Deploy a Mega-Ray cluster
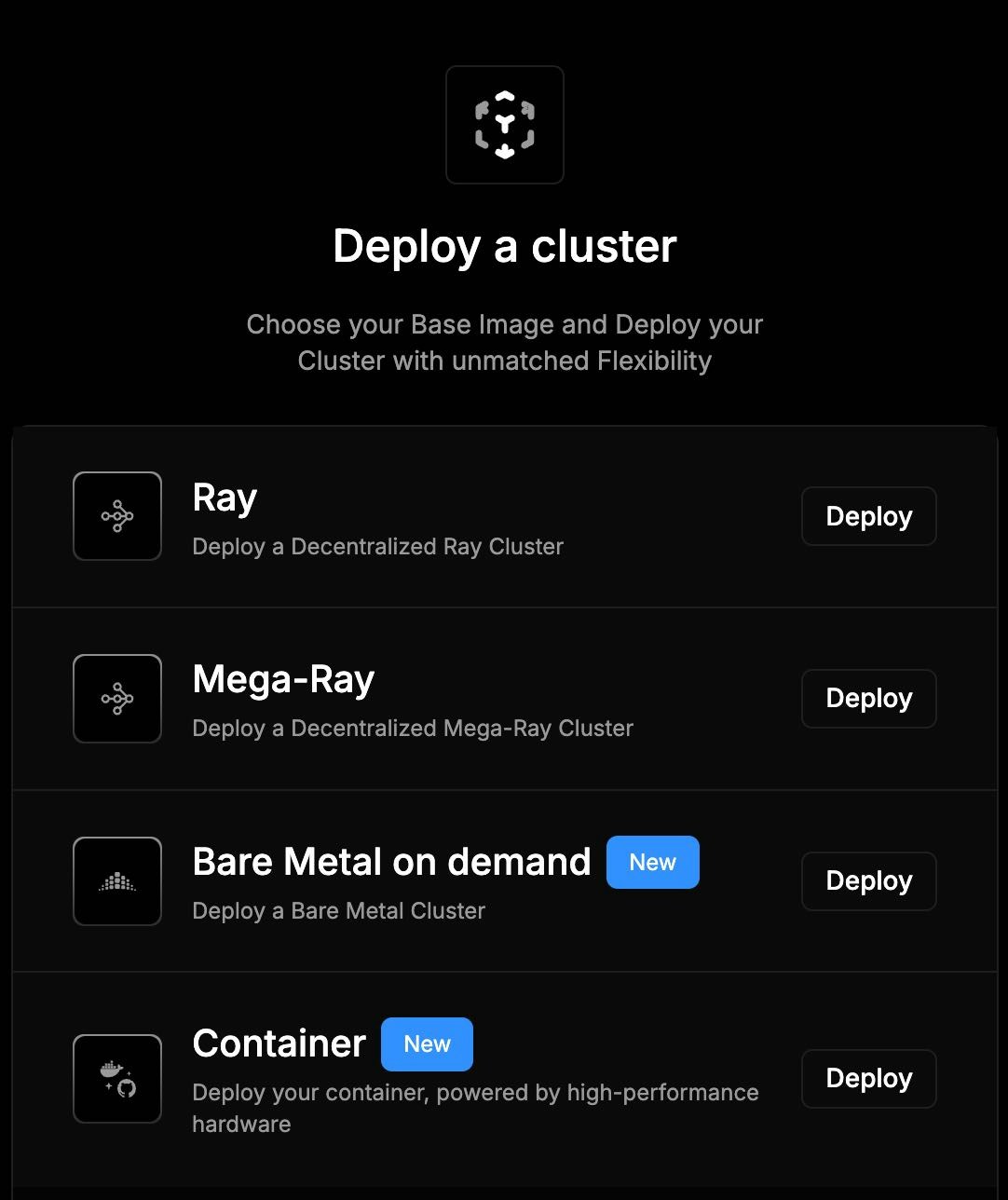Image resolution: width=1008 pixels, height=1200 pixels. 868,698
